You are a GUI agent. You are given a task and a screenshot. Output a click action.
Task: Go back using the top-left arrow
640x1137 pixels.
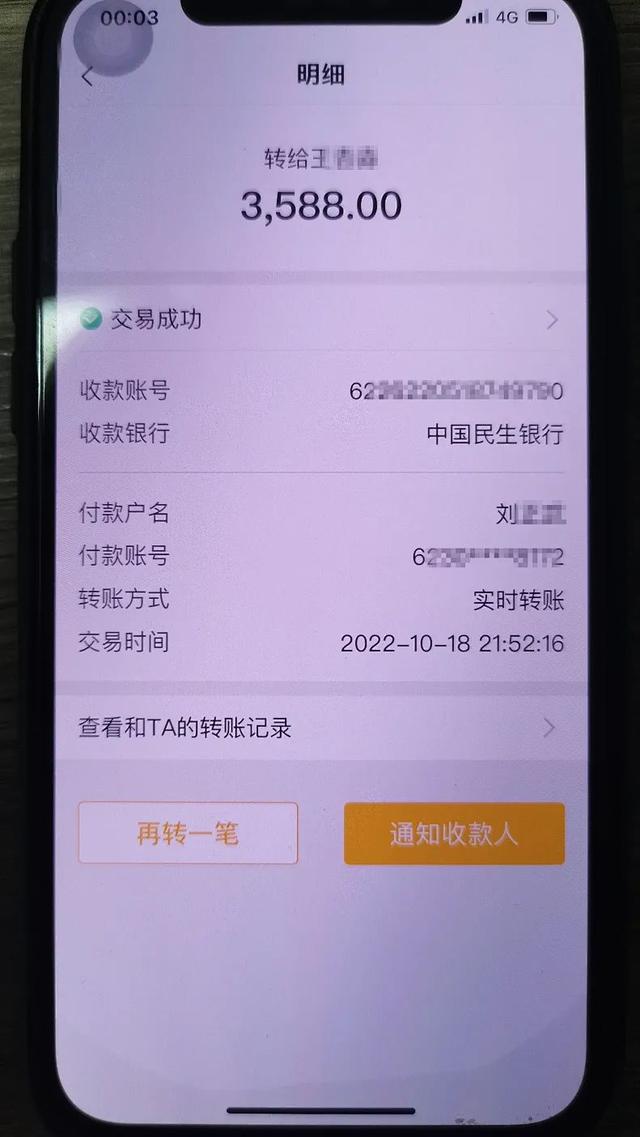tap(88, 76)
